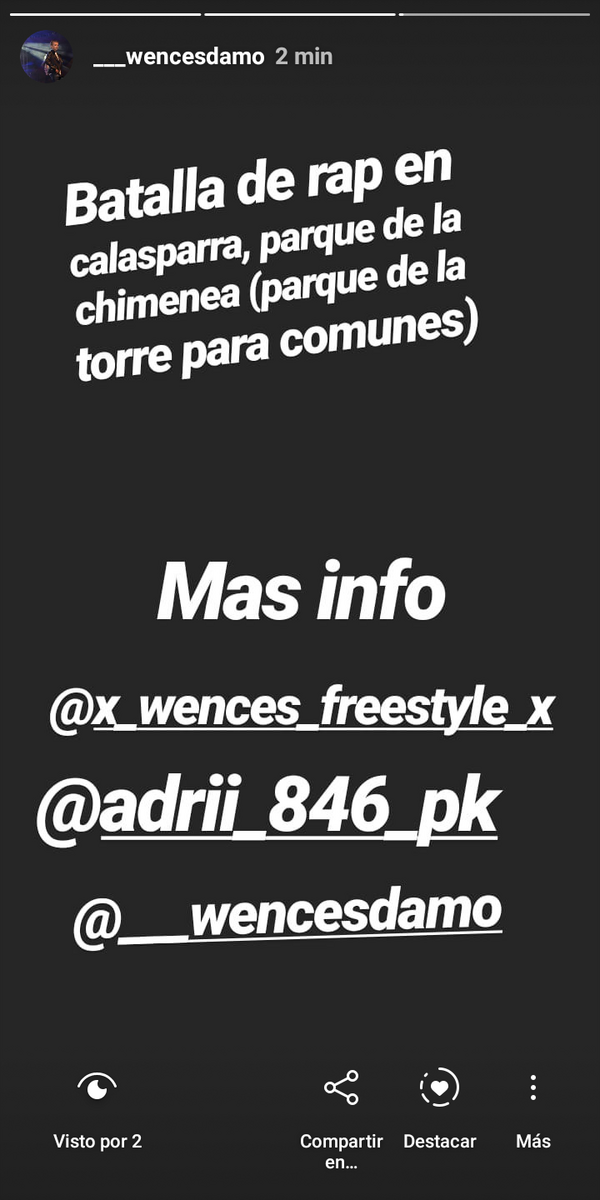Open the @x_wences_freestyle_x mention
The width and height of the screenshot is (600, 1200).
click(301, 709)
